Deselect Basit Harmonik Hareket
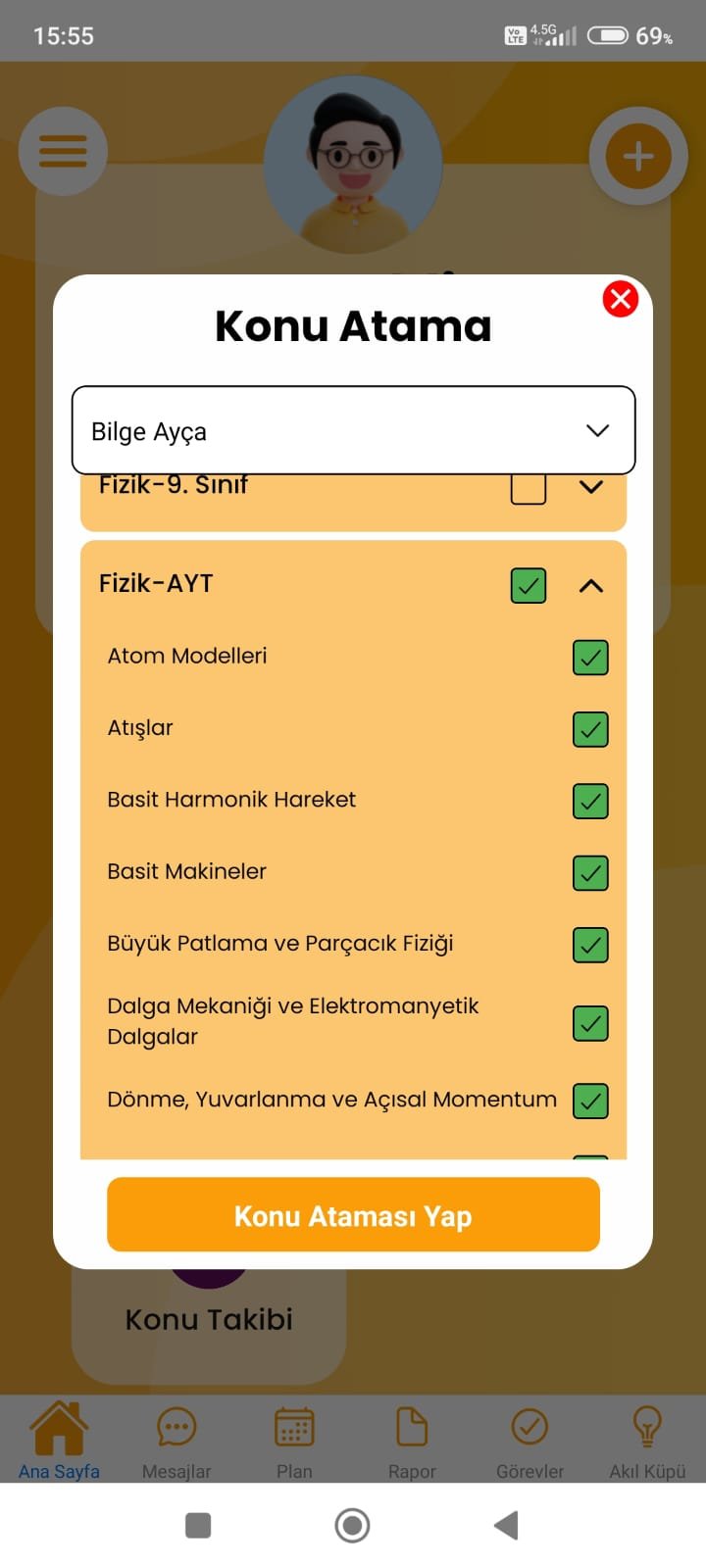Viewport: 706px width, 1568px height. [x=590, y=801]
